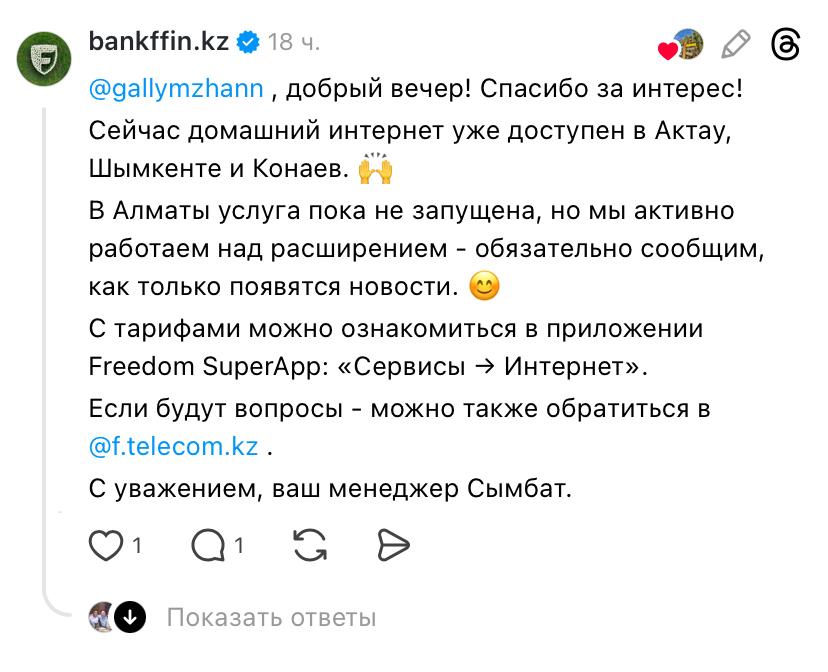Image resolution: width=828 pixels, height=672 pixels.
Task: Expand replies with Показать ответы
Action: click(271, 618)
